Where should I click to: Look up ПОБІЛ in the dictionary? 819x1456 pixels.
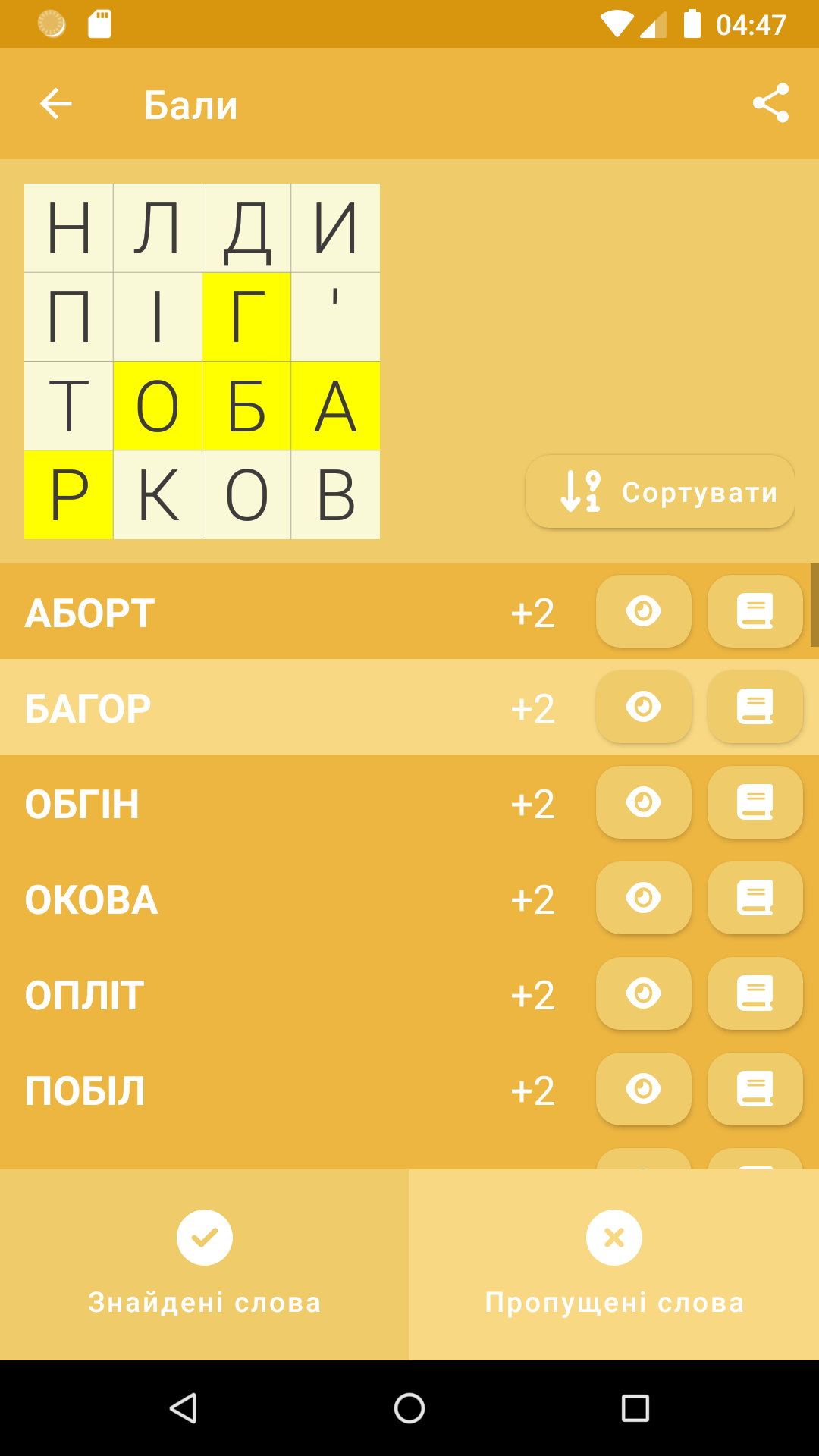pyautogui.click(x=755, y=1089)
